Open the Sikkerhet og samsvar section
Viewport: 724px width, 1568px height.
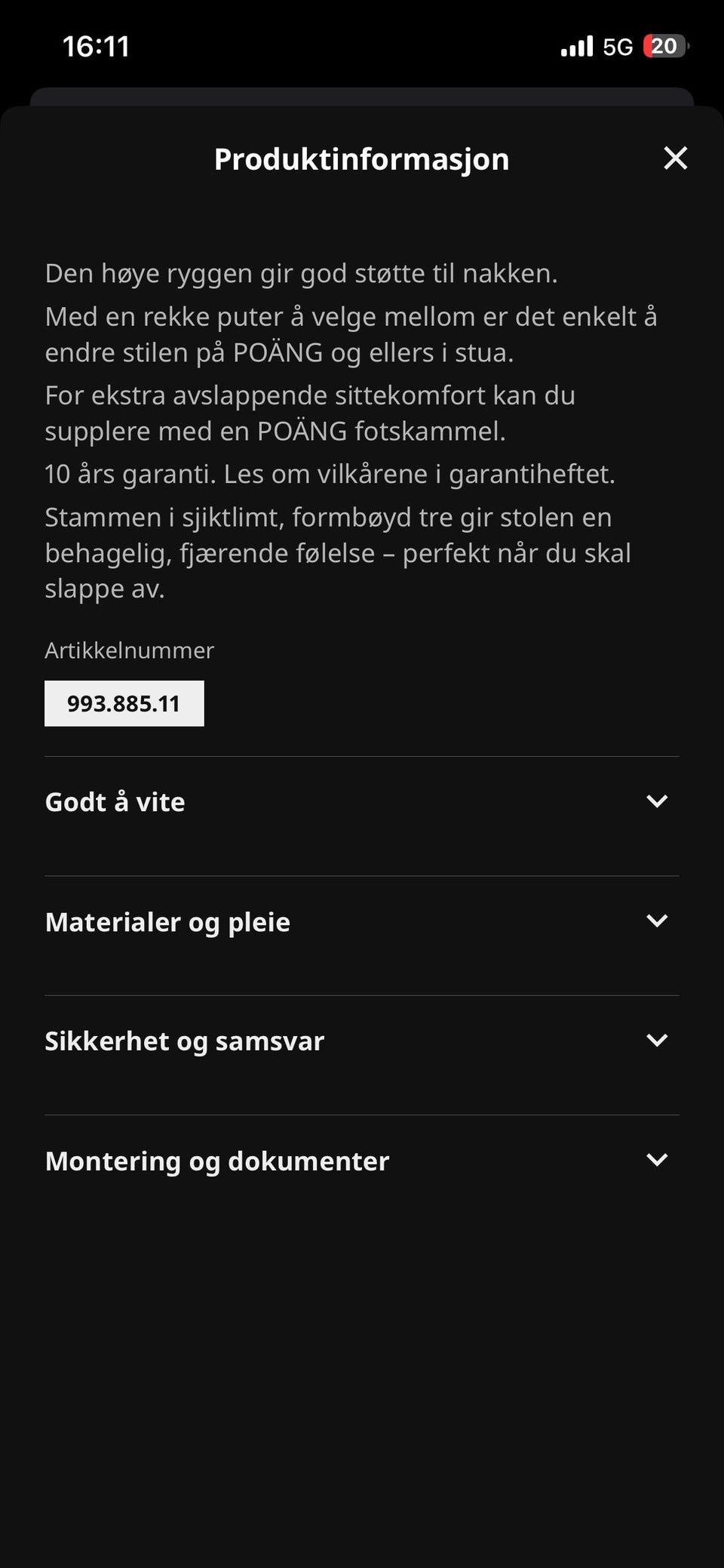[184, 1041]
